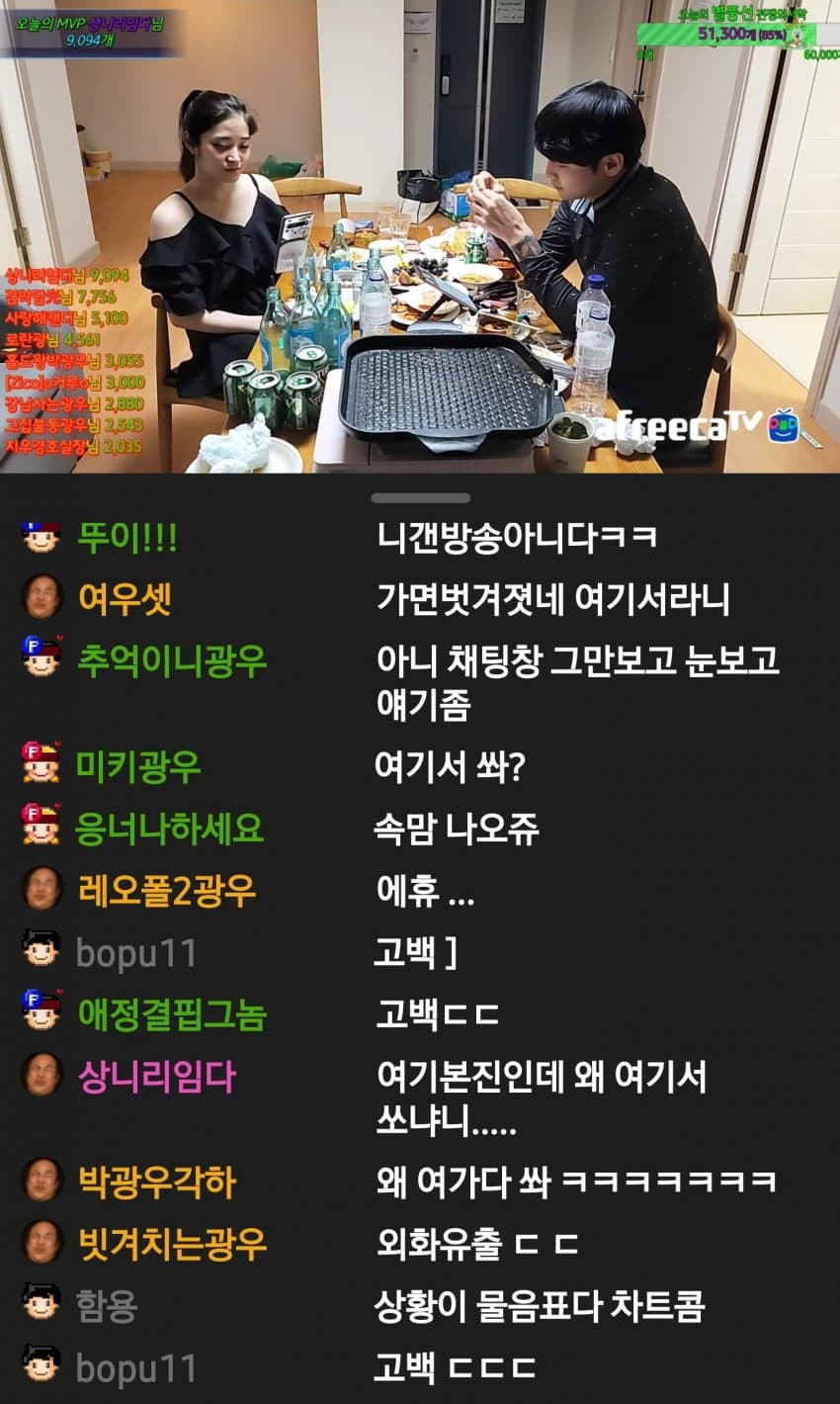
Task: Tap the chat panel handle bar
Action: (x=420, y=497)
